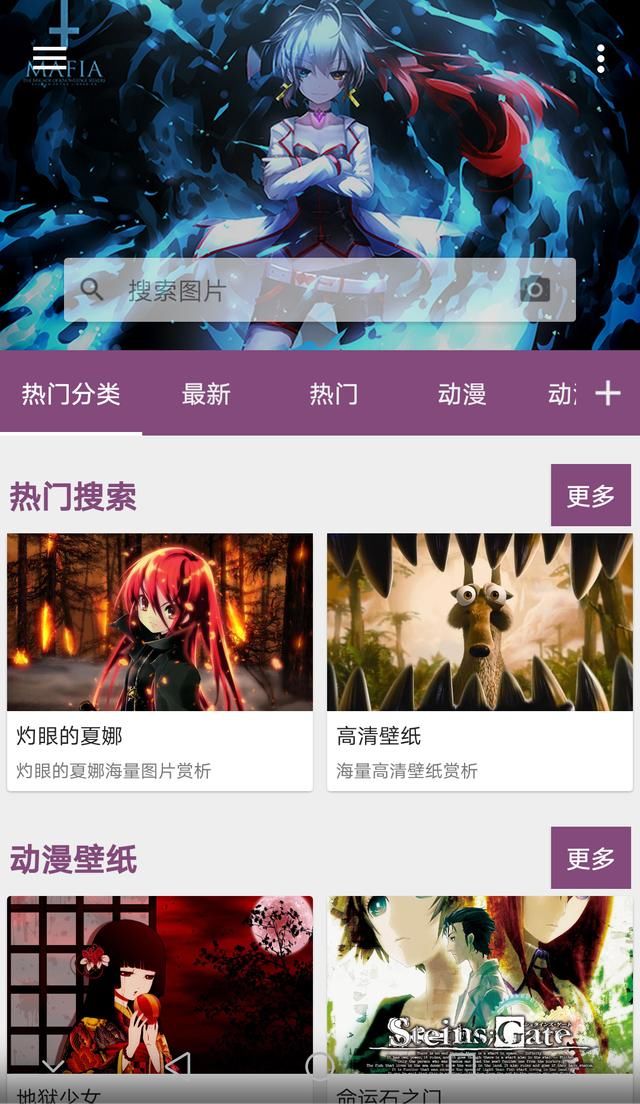Tap the 搜索图片 search box
The image size is (640, 1104).
(300, 290)
